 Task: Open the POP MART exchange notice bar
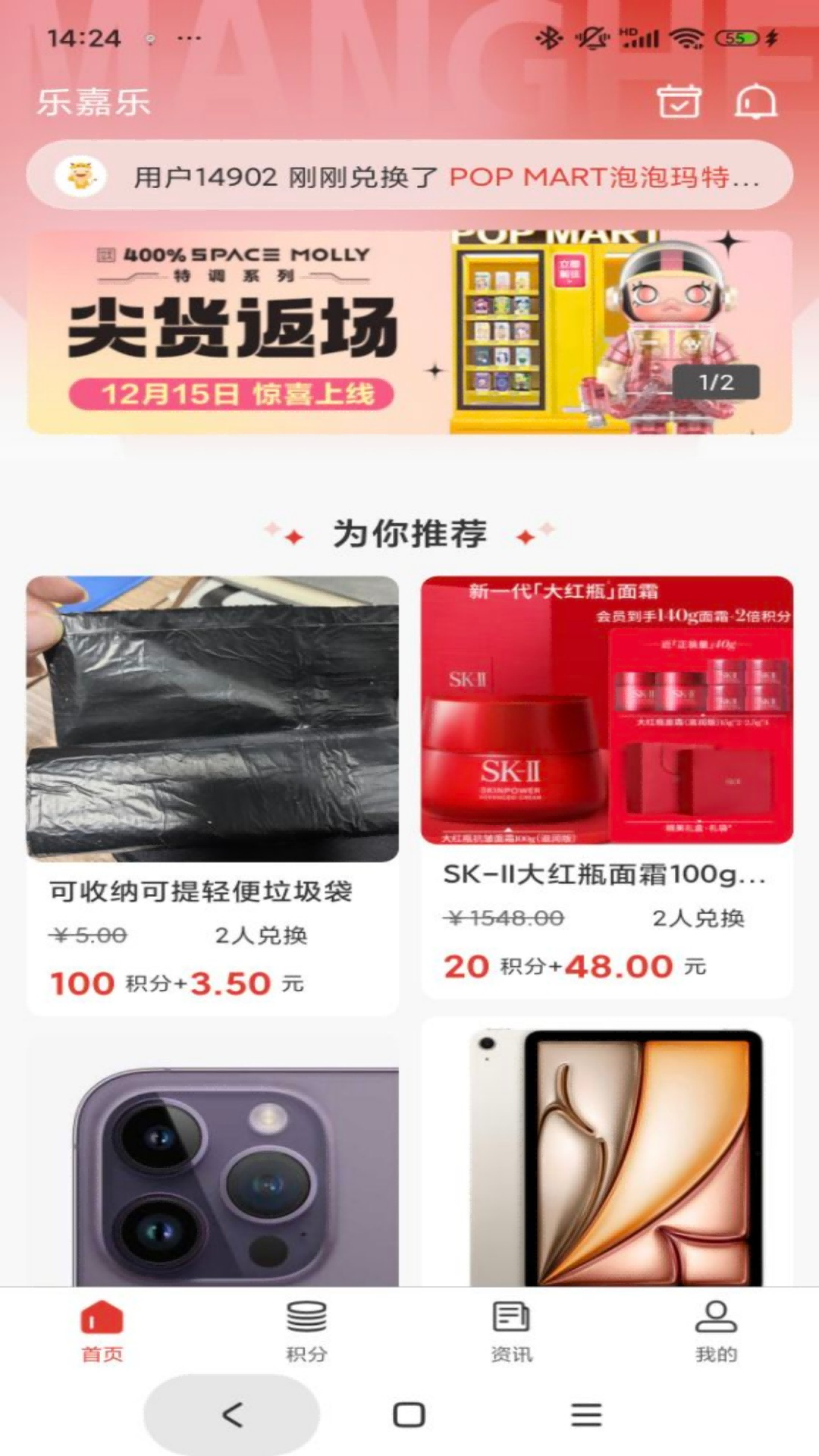pyautogui.click(x=409, y=176)
